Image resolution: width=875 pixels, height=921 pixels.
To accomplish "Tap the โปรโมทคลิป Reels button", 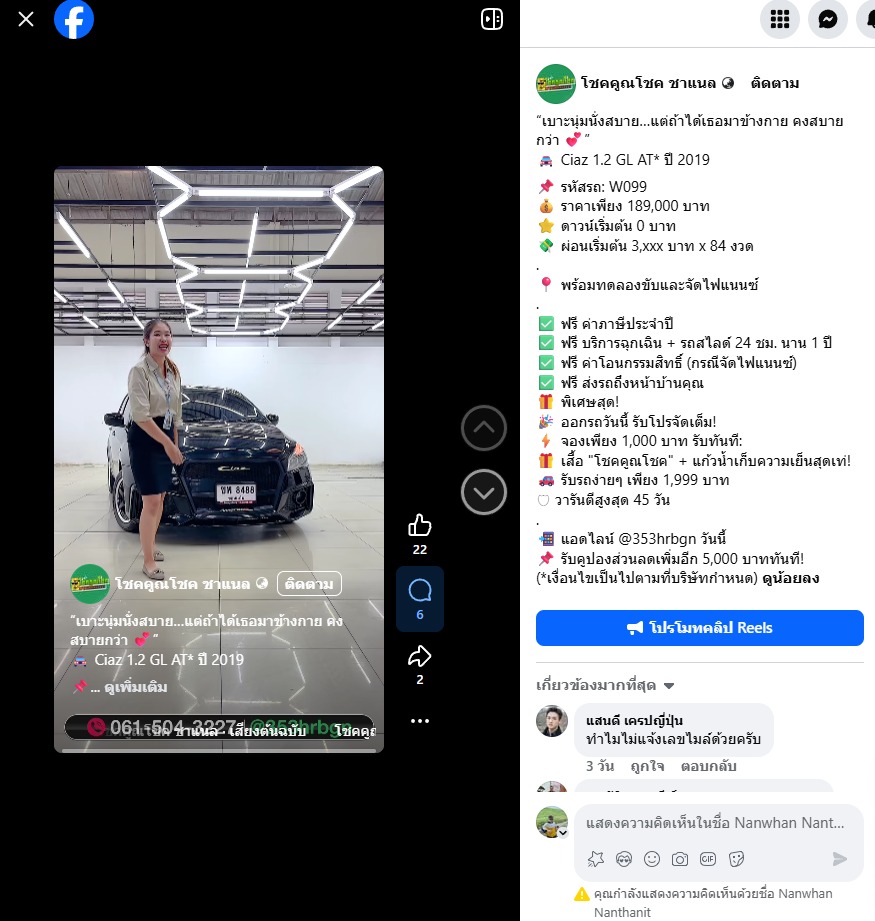I will click(x=700, y=628).
